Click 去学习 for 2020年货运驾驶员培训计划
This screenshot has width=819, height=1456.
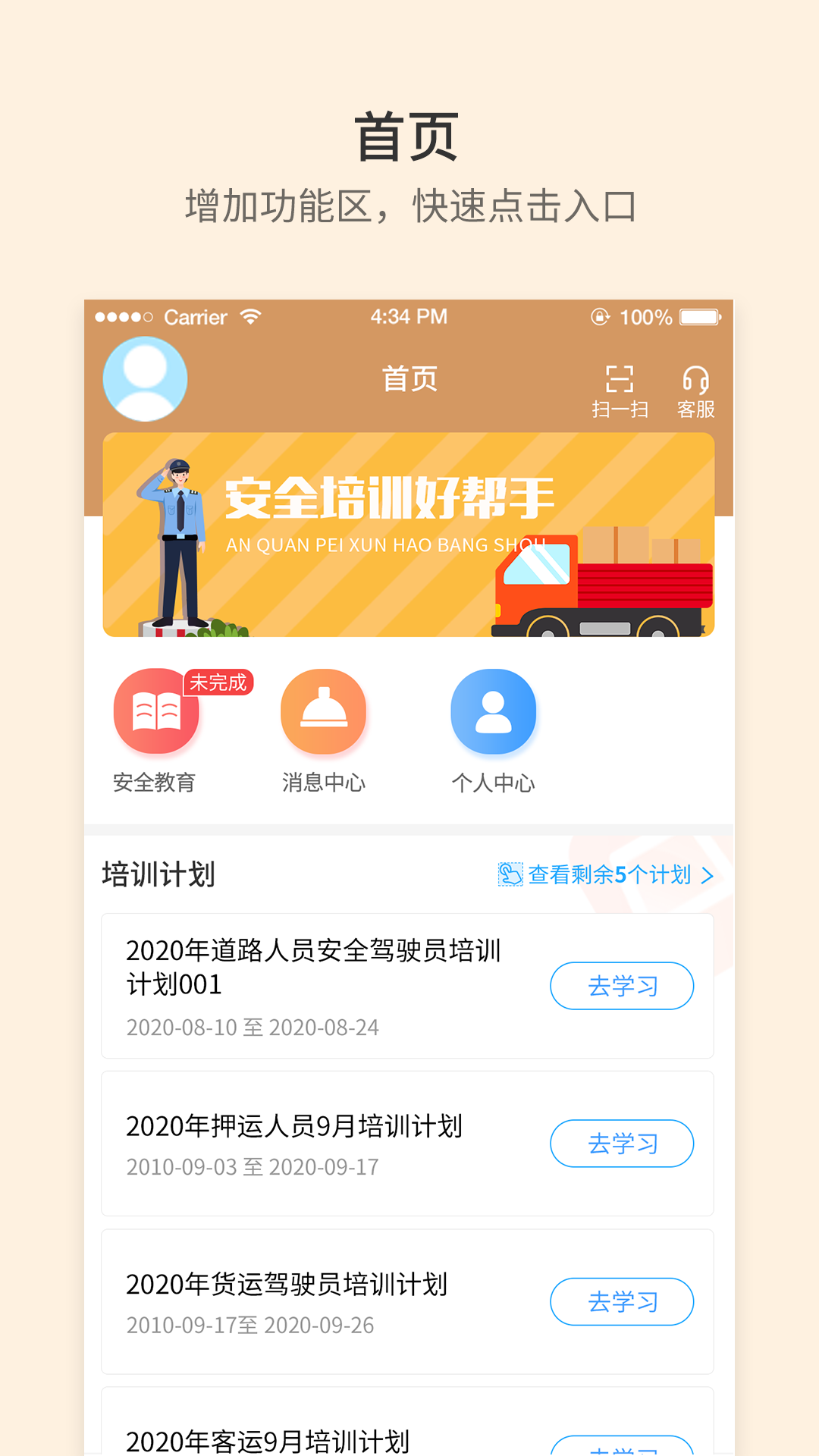pyautogui.click(x=622, y=1301)
